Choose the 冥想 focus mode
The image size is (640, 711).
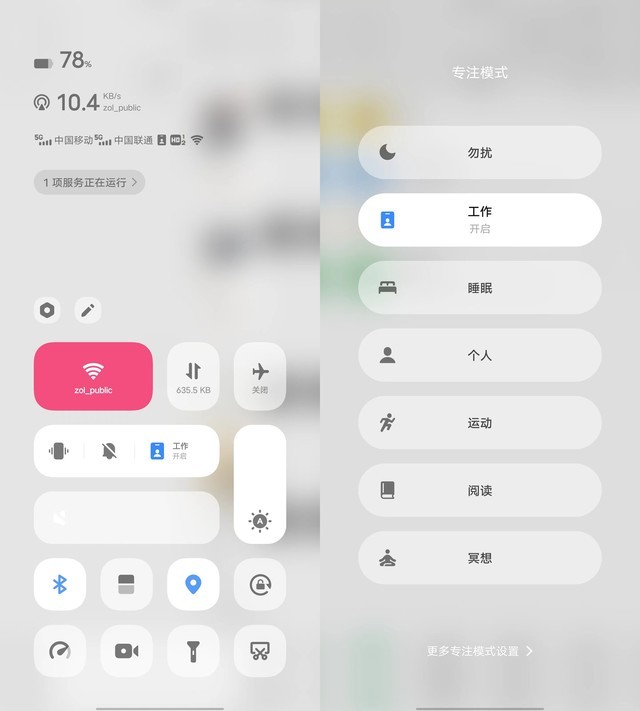point(480,558)
